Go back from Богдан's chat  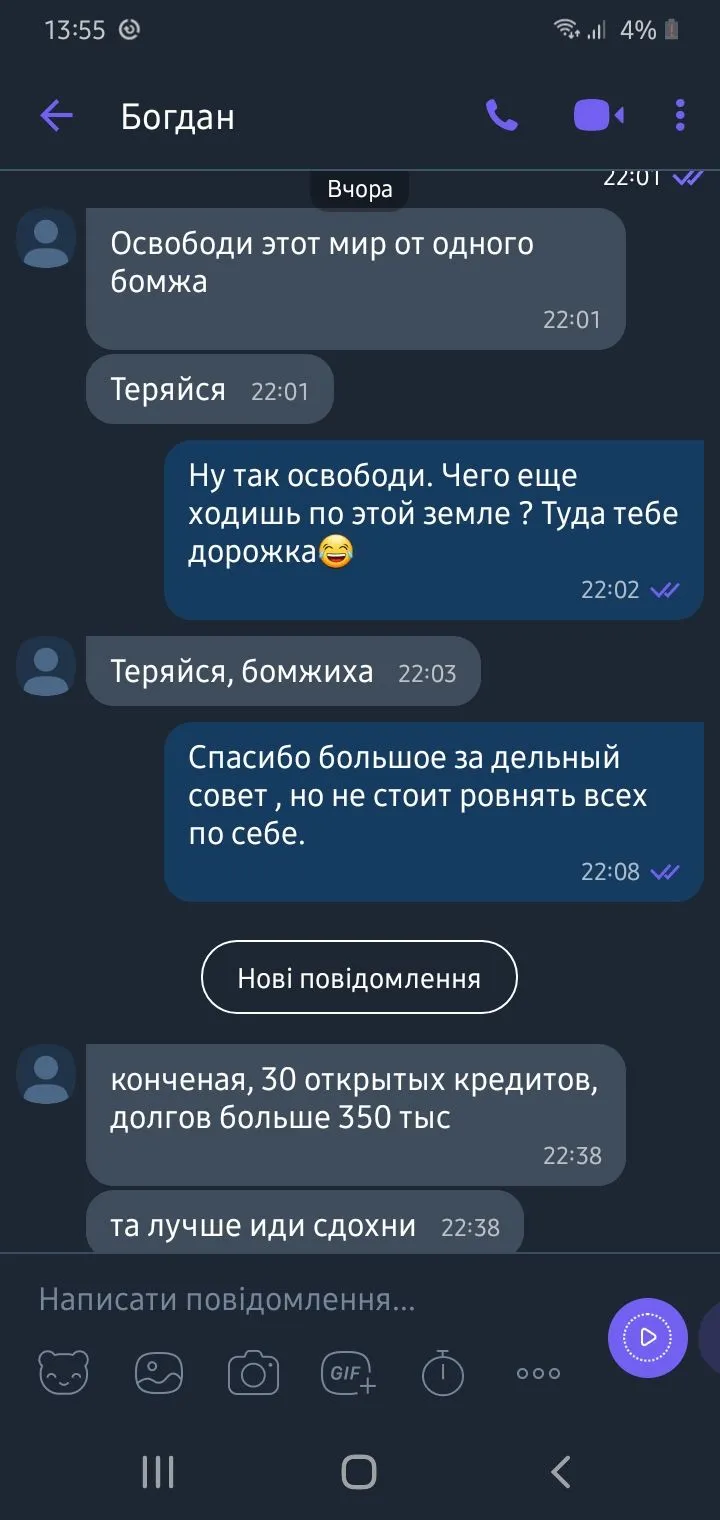click(x=57, y=116)
